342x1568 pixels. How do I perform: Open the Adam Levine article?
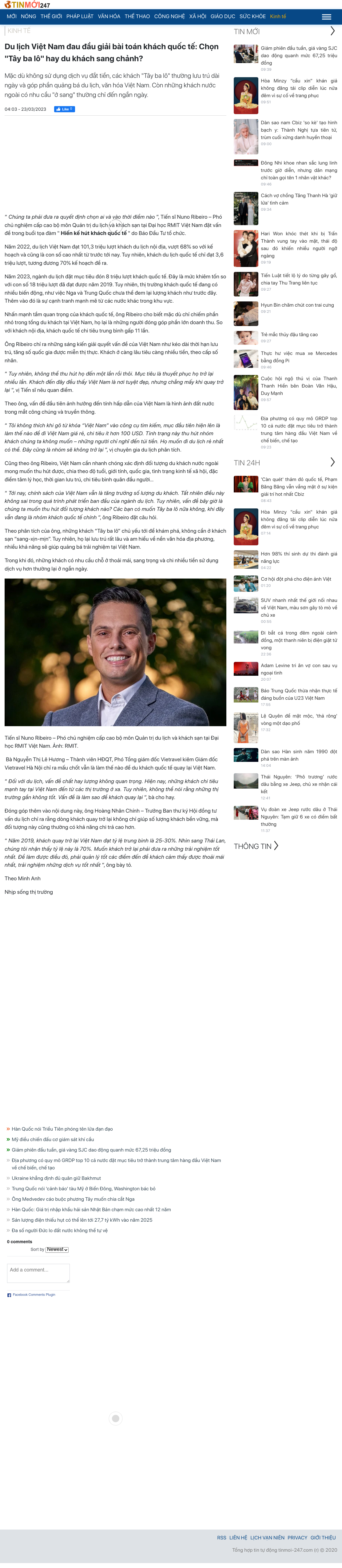tap(299, 669)
